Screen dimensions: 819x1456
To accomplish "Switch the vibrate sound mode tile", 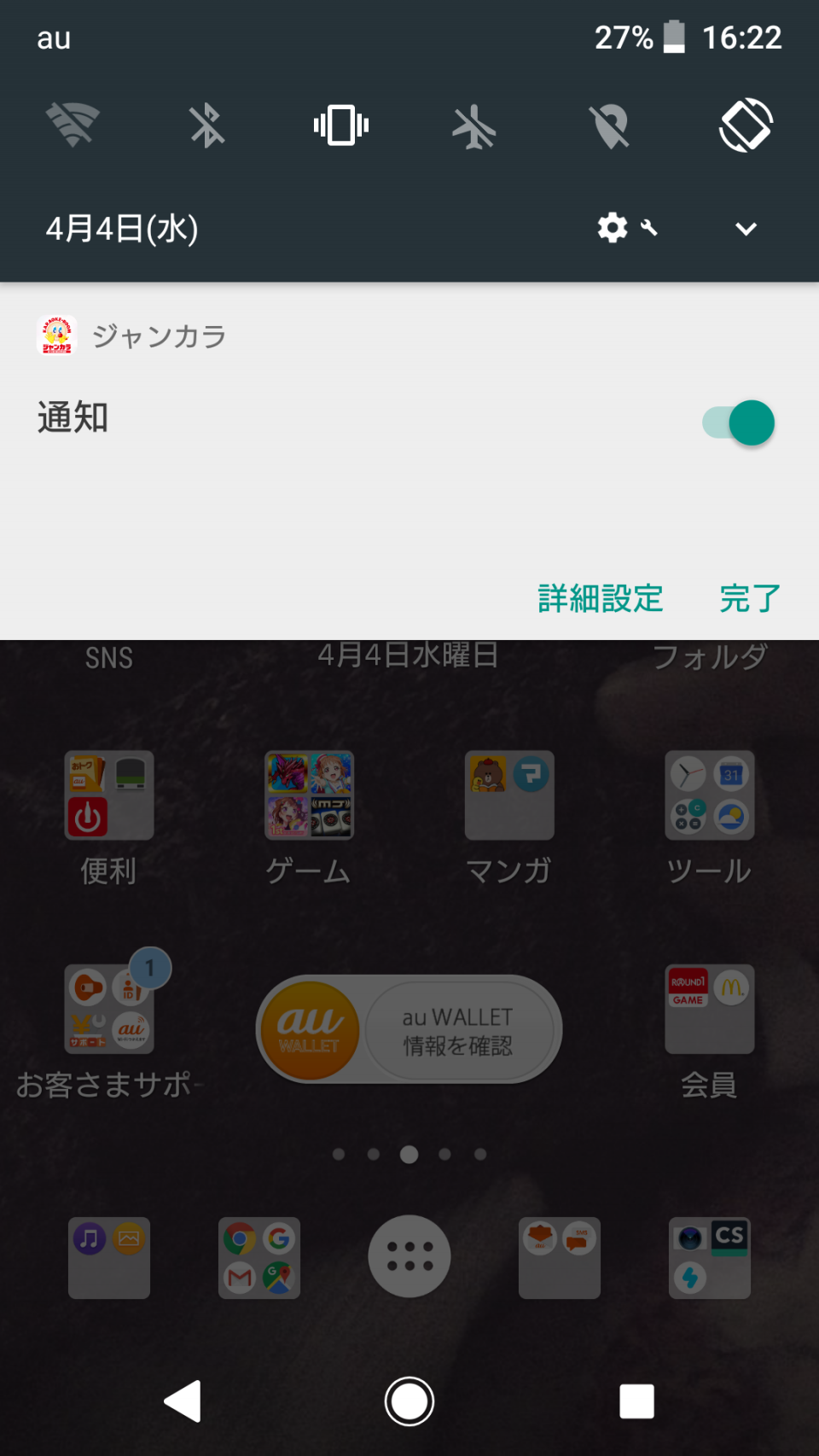I will click(x=341, y=125).
